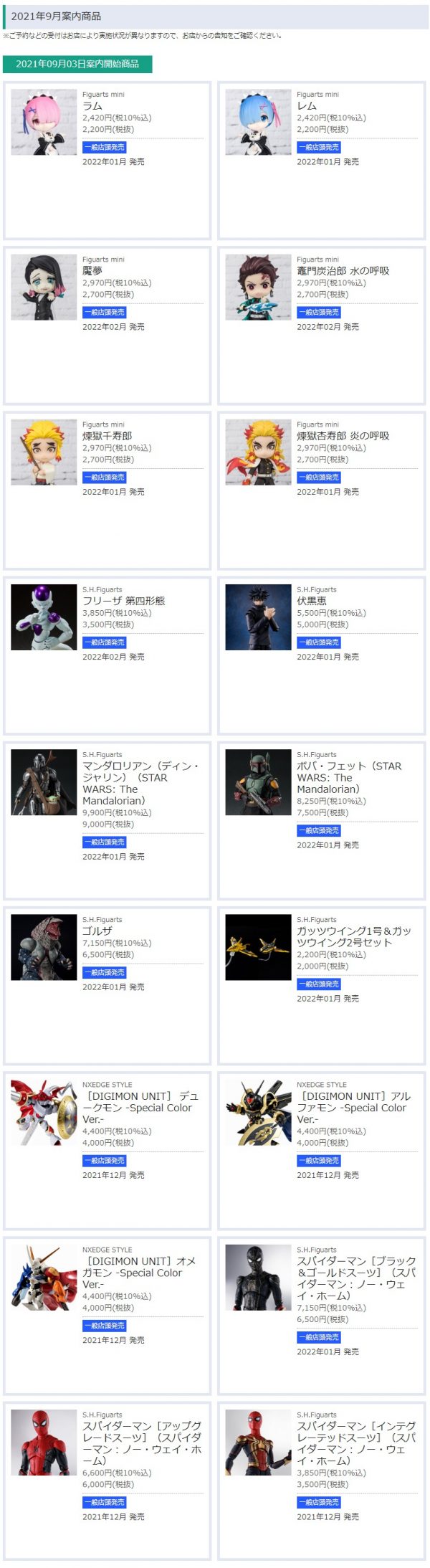Open the ゴルザ product card
The image size is (430, 1568).
coord(107,985)
